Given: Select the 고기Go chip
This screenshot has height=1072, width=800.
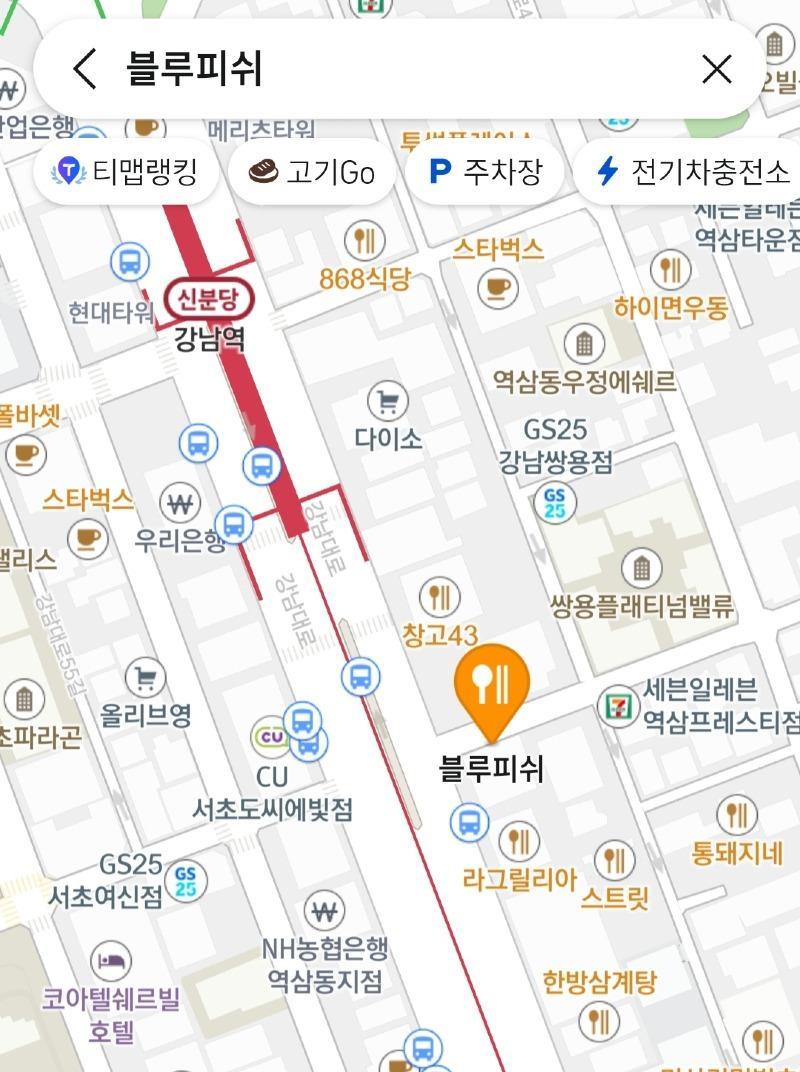Looking at the screenshot, I should click(312, 172).
